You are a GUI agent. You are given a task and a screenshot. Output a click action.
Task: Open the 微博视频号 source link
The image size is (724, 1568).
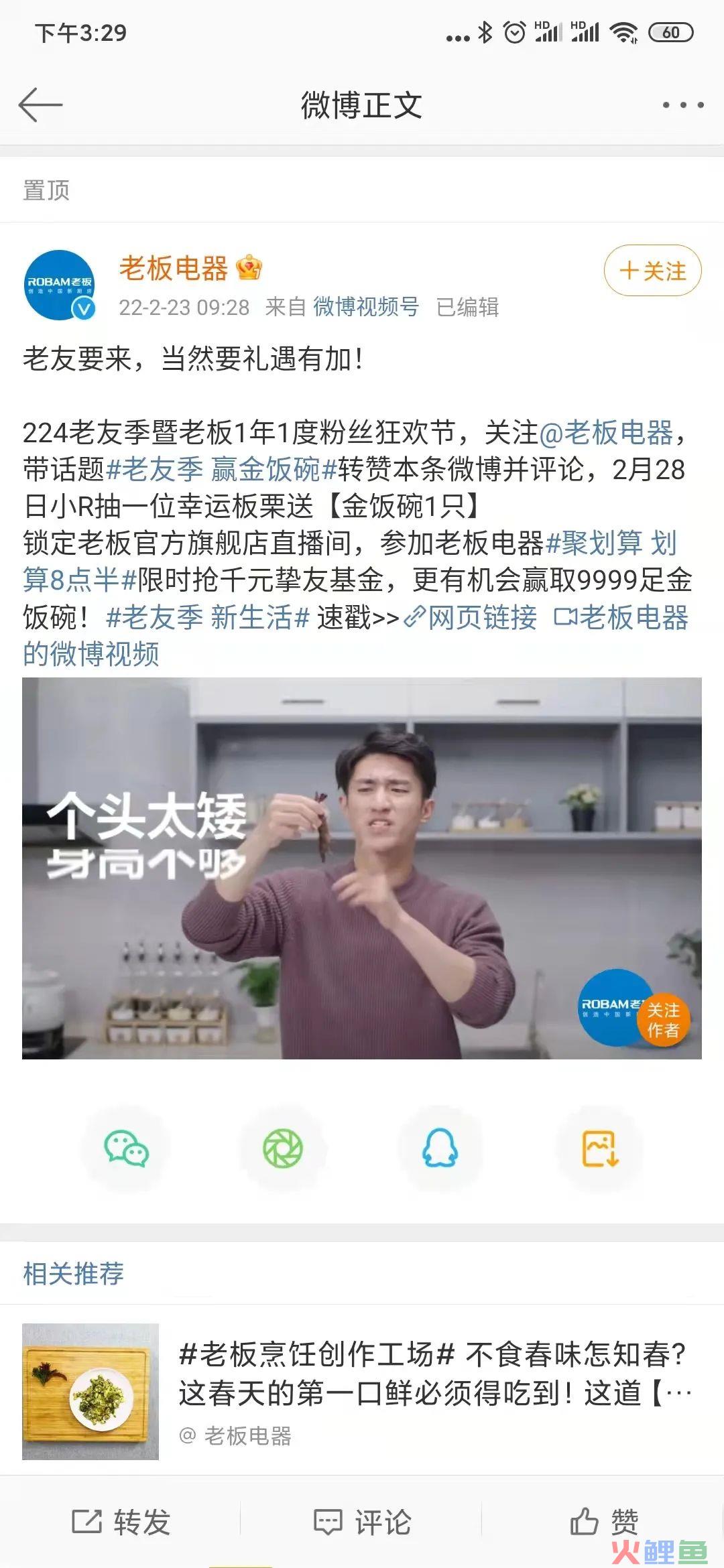point(366,307)
